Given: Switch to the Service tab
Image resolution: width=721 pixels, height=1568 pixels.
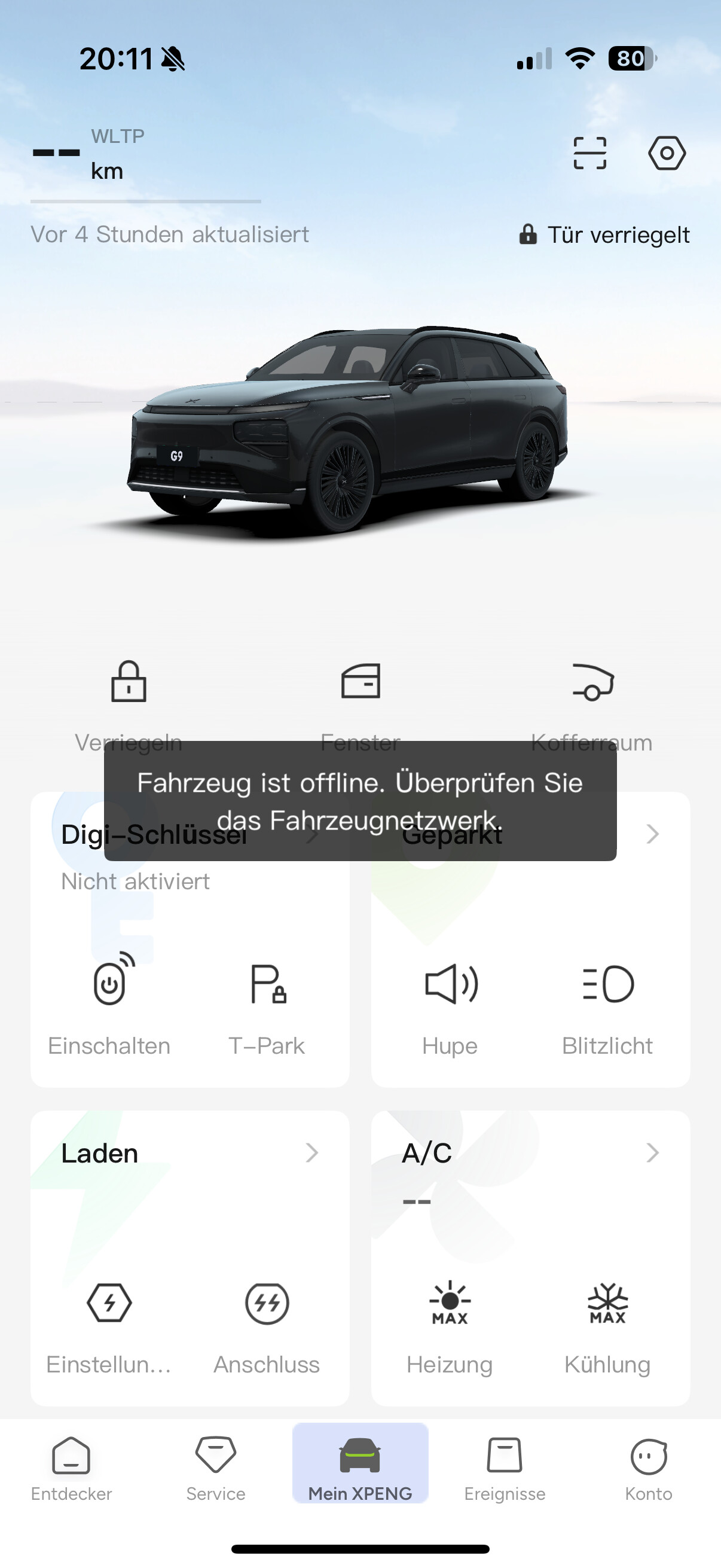Looking at the screenshot, I should pyautogui.click(x=216, y=1467).
